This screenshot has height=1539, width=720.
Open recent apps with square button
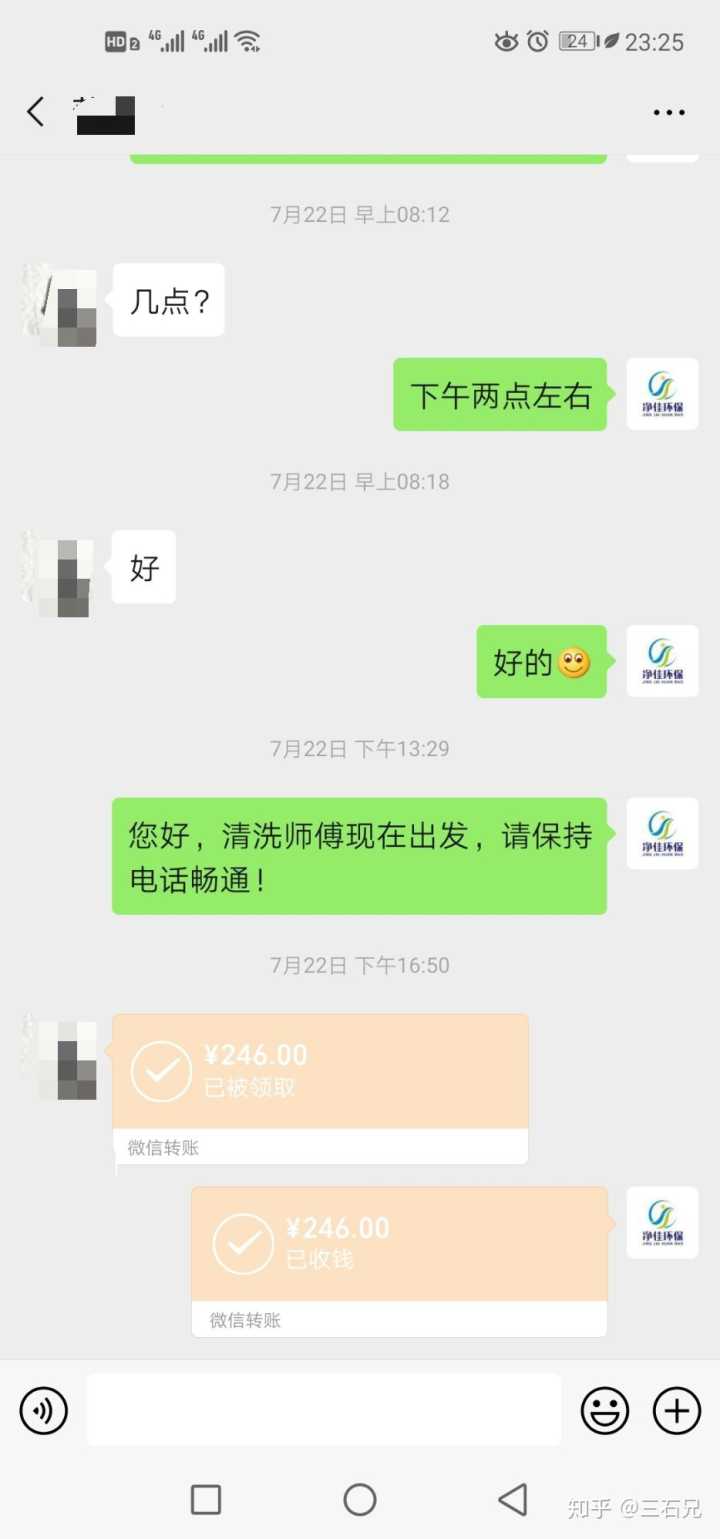coord(206,1499)
